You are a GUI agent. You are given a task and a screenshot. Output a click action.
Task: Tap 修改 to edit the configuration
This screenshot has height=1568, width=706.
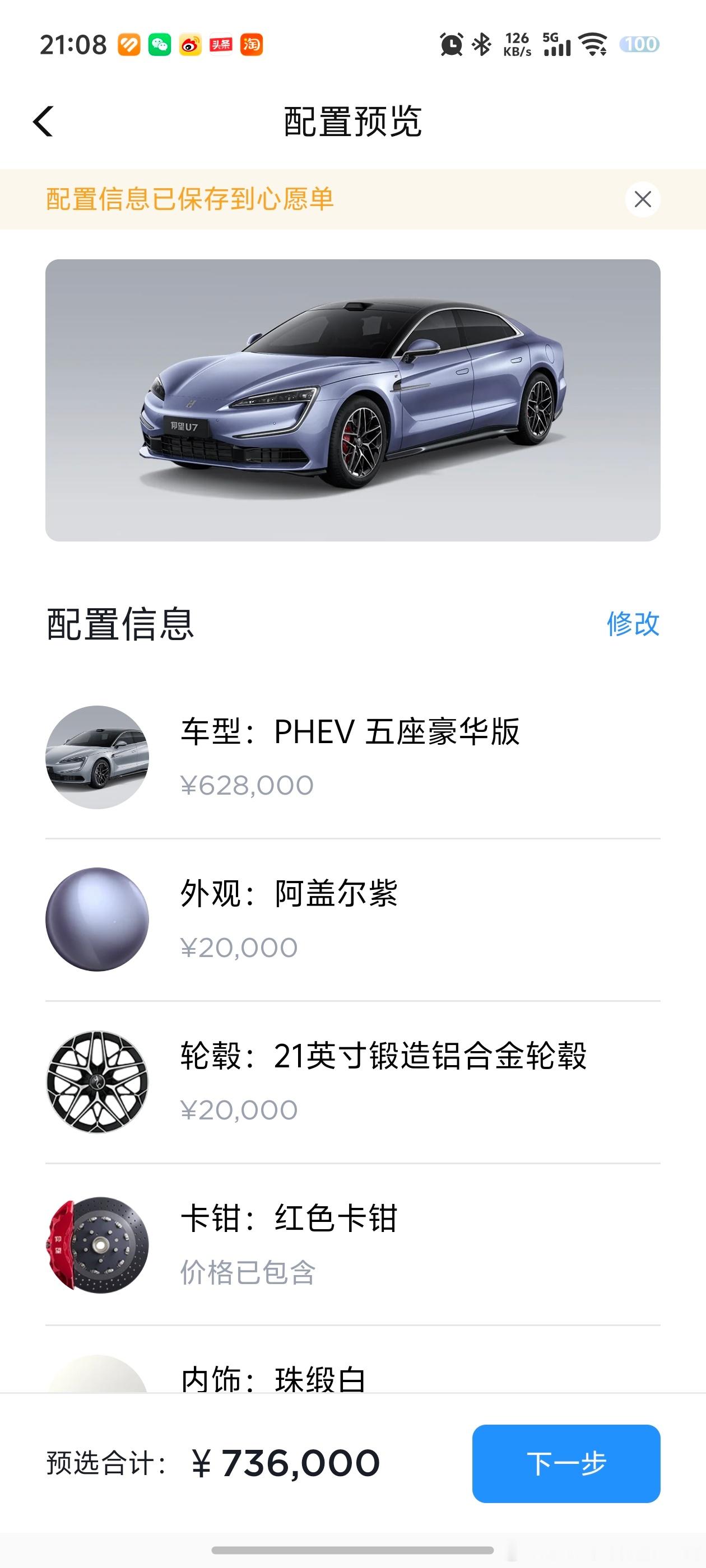point(632,624)
